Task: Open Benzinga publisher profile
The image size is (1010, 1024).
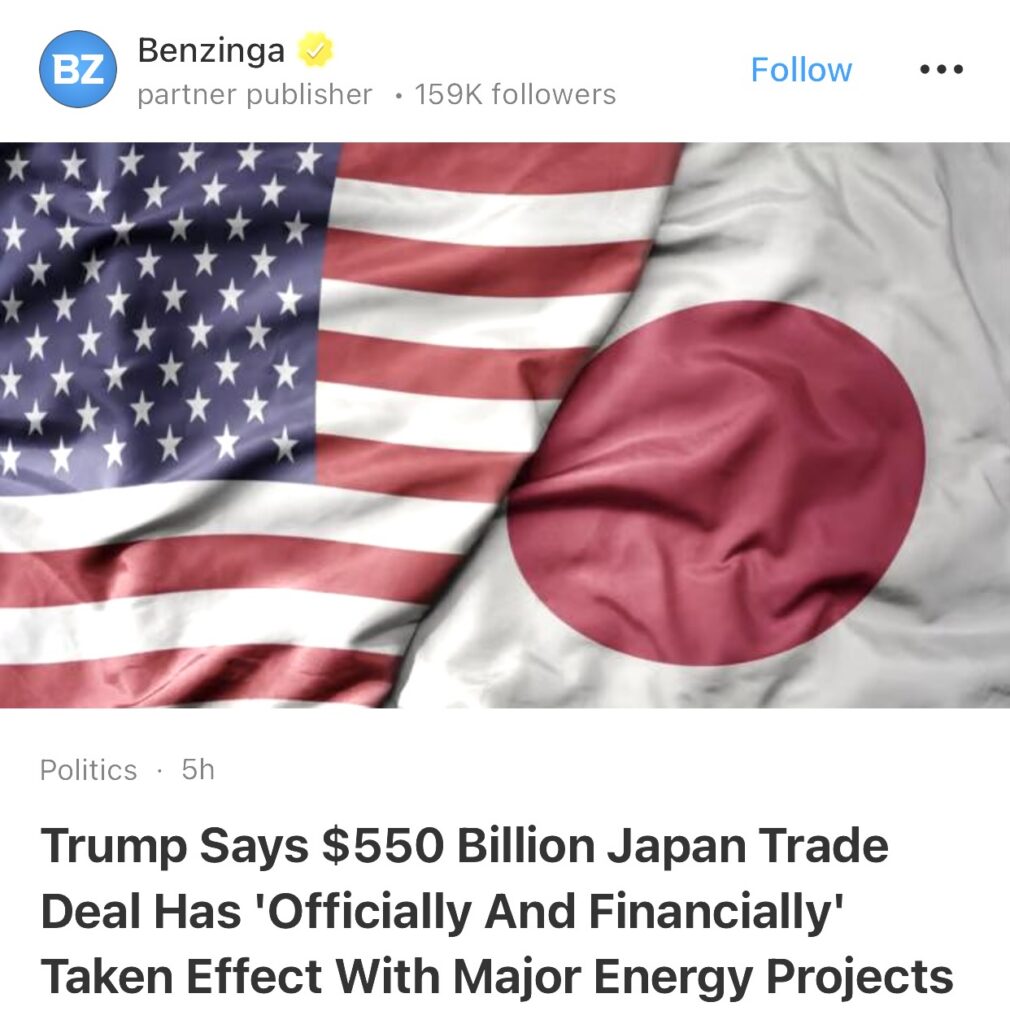Action: click(x=211, y=50)
